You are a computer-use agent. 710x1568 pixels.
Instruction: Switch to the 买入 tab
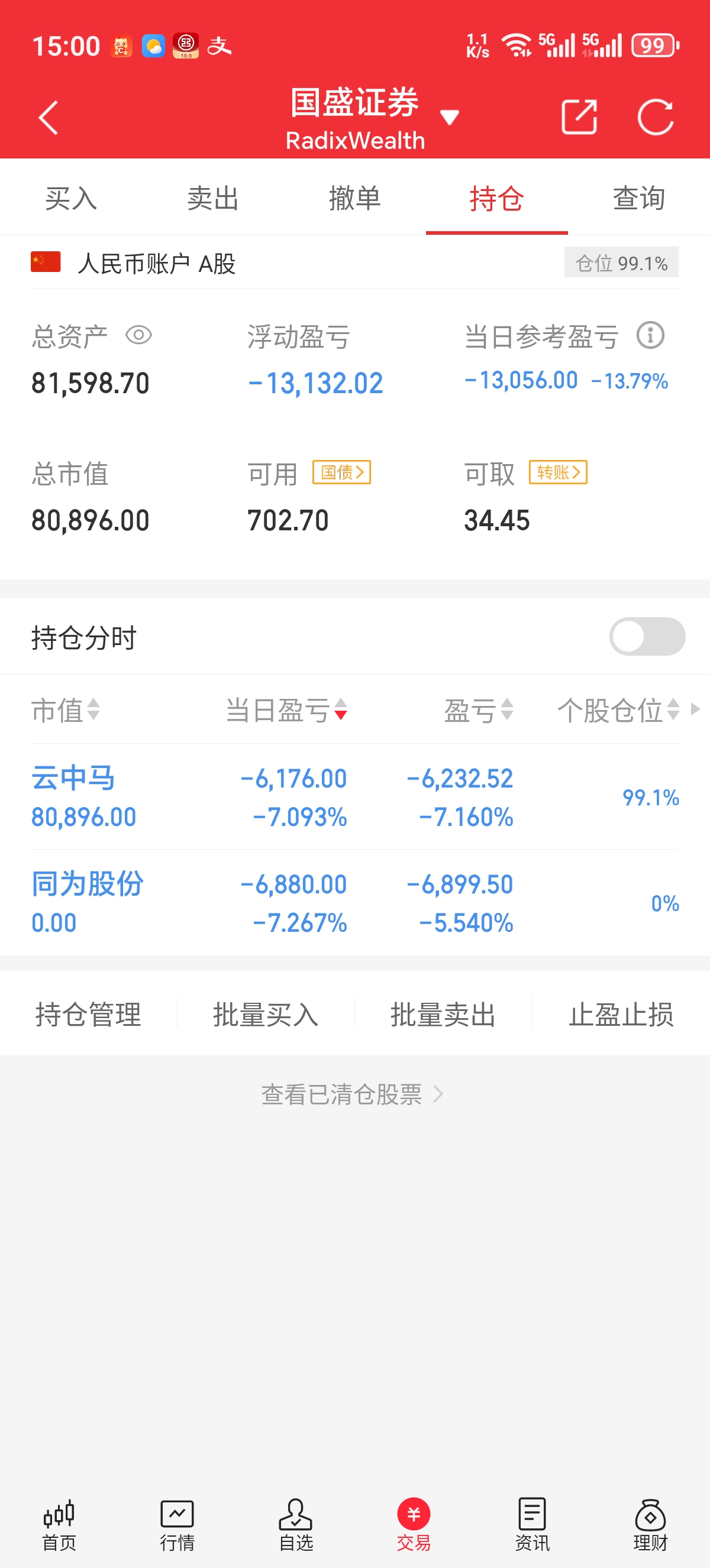[x=70, y=199]
